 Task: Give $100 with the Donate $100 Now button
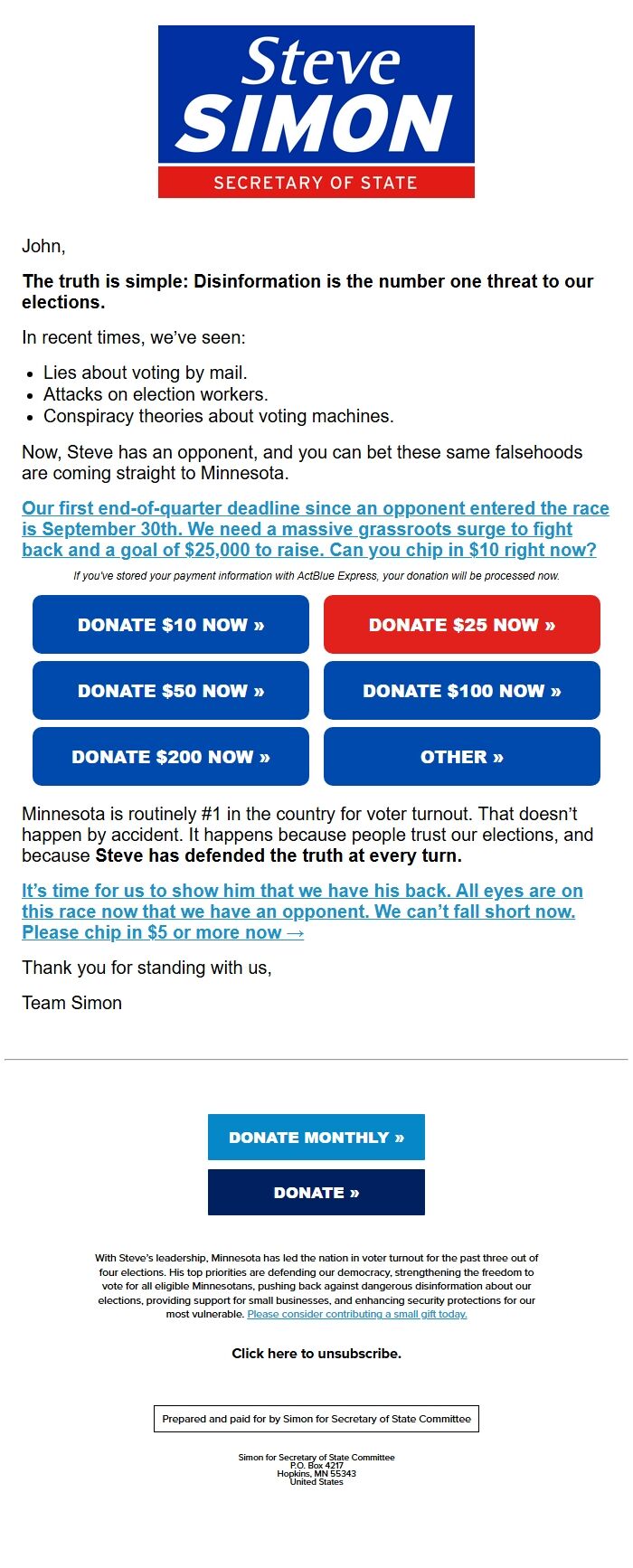(x=462, y=691)
